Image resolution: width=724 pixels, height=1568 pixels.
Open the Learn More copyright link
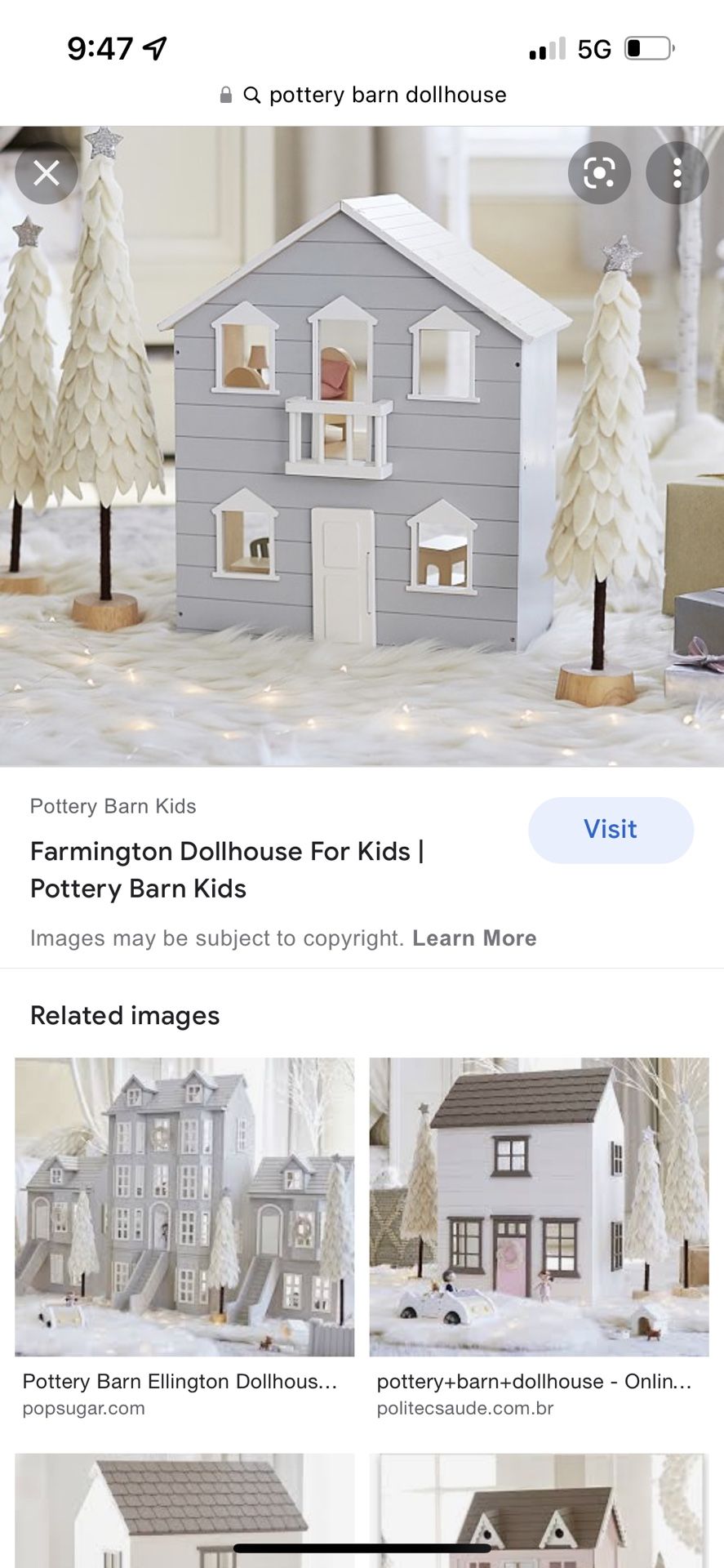pyautogui.click(x=474, y=938)
